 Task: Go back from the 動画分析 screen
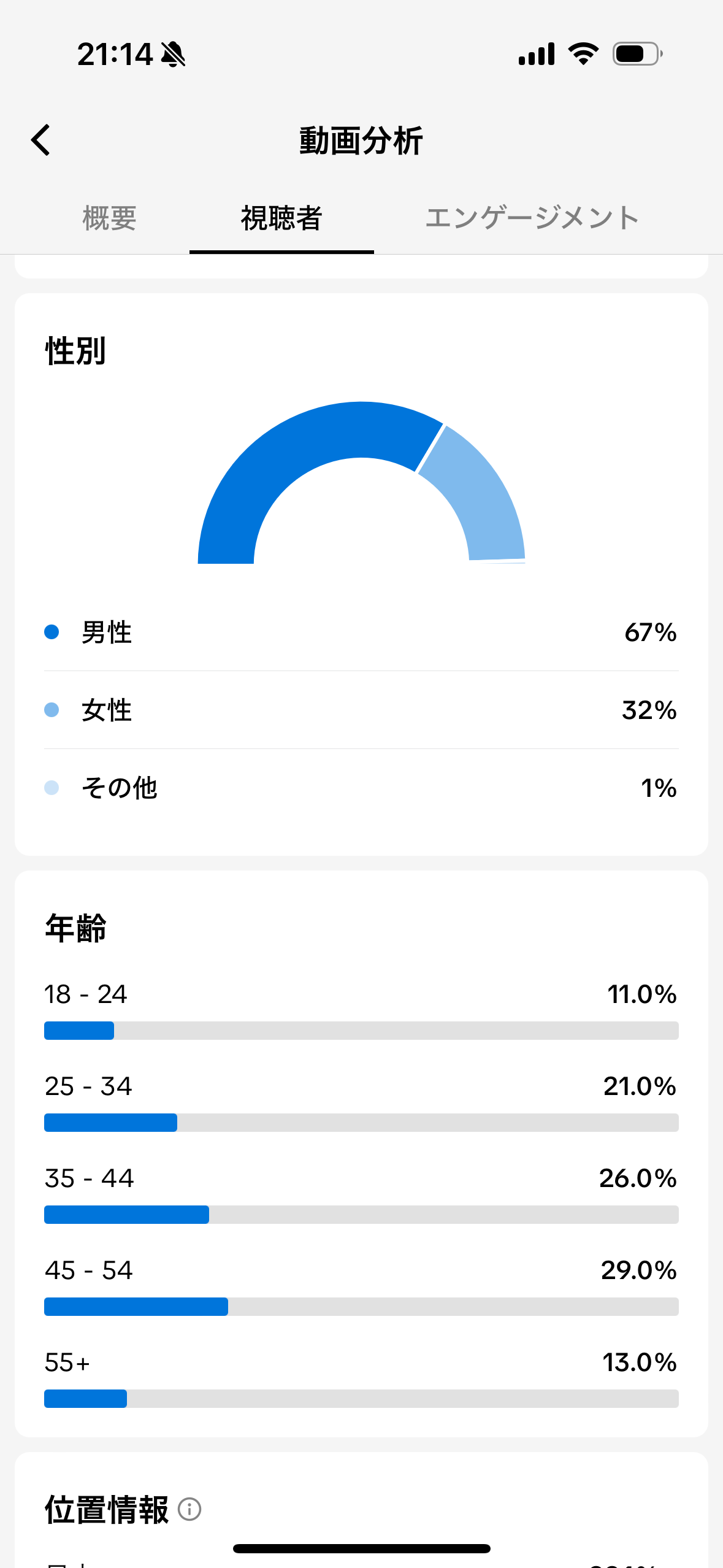tap(41, 140)
